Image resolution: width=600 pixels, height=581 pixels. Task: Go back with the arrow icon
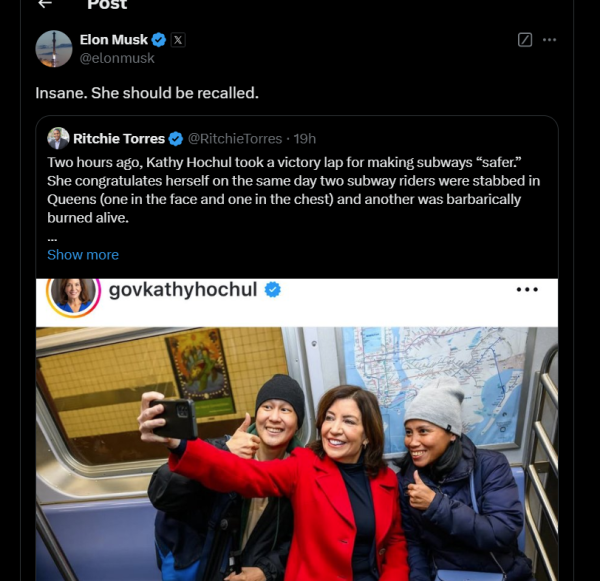(44, 5)
